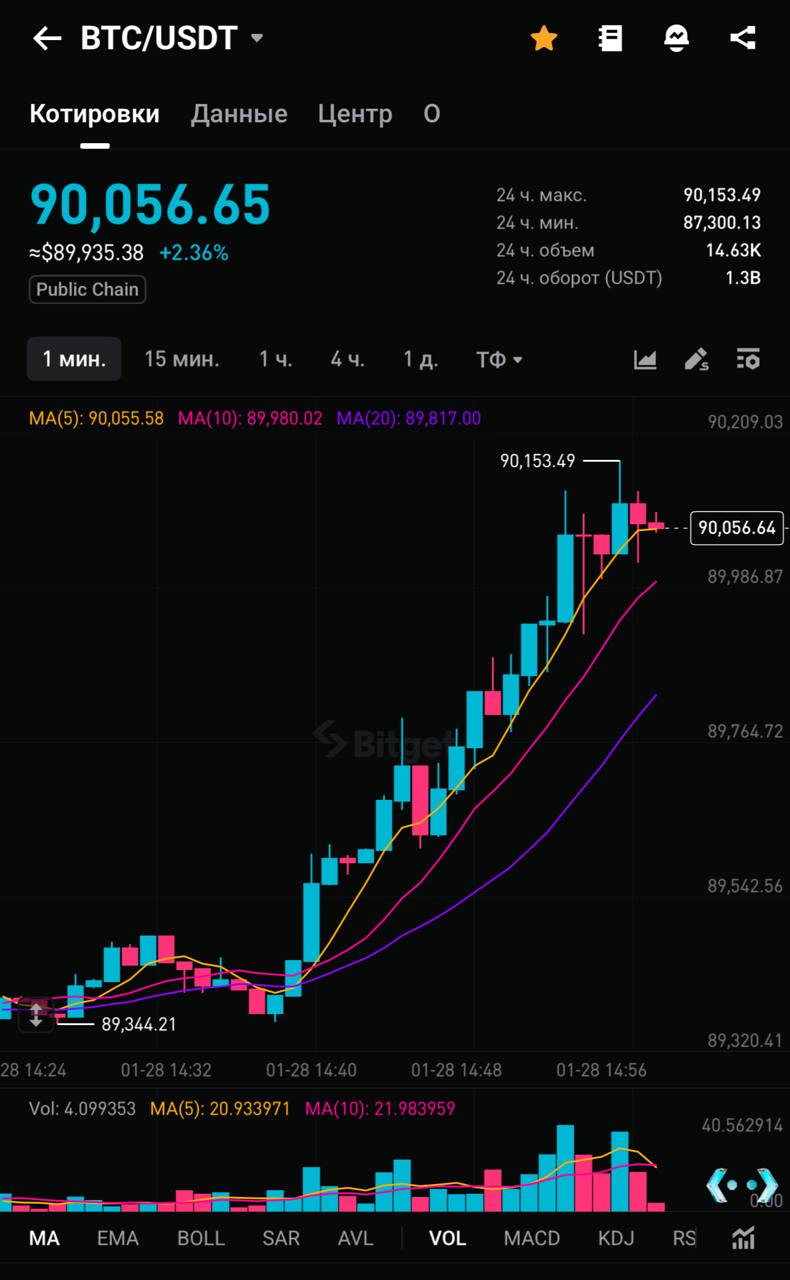Enable the EMA indicator

point(118,1238)
